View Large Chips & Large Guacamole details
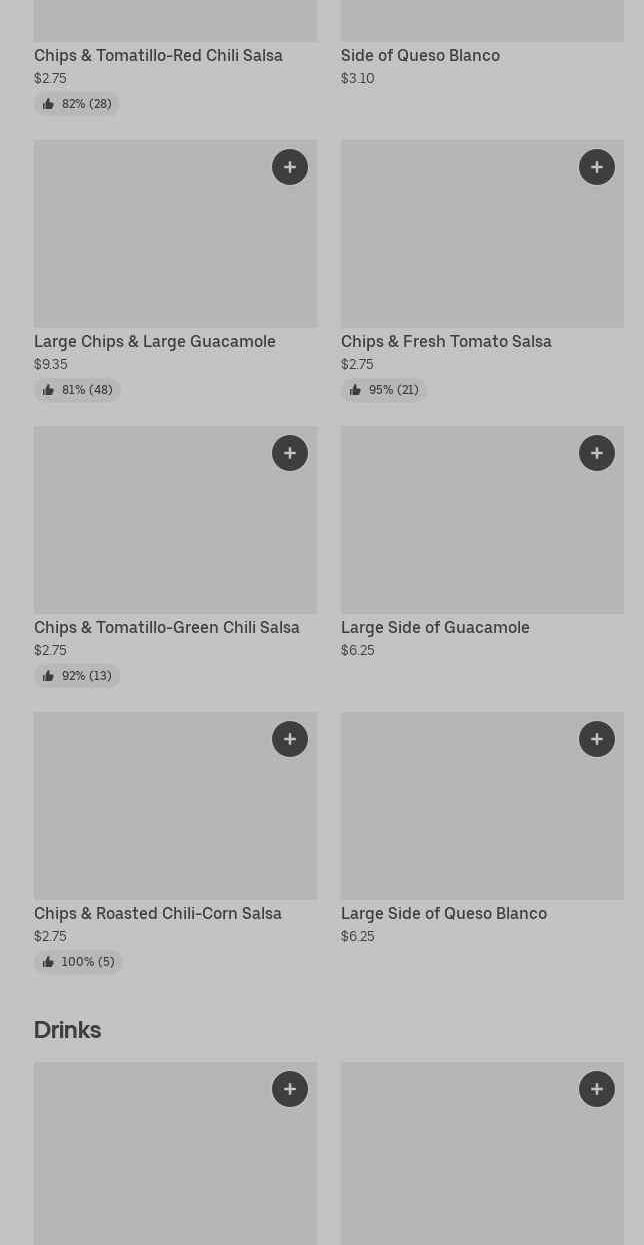The image size is (644, 1245). [155, 342]
